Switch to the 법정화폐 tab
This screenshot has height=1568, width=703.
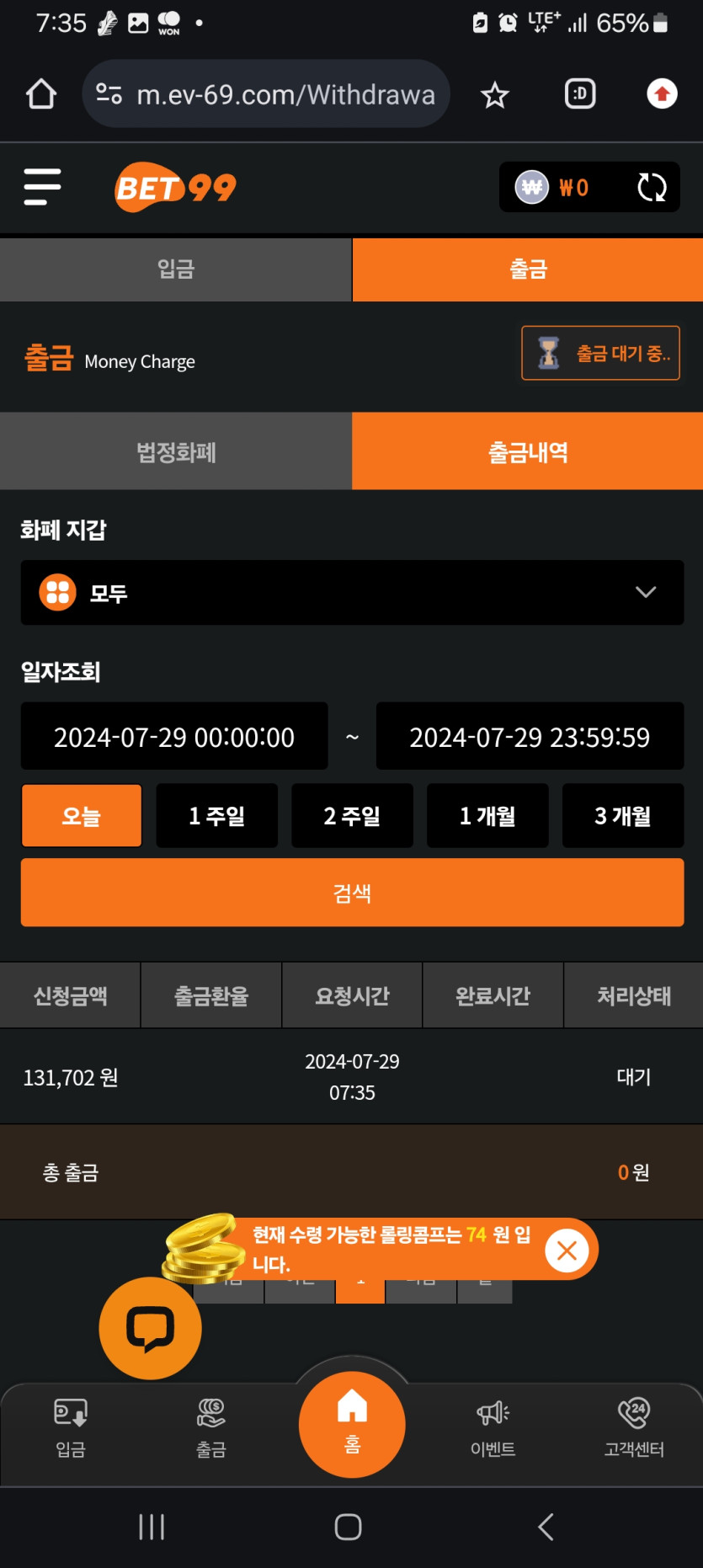(x=176, y=451)
